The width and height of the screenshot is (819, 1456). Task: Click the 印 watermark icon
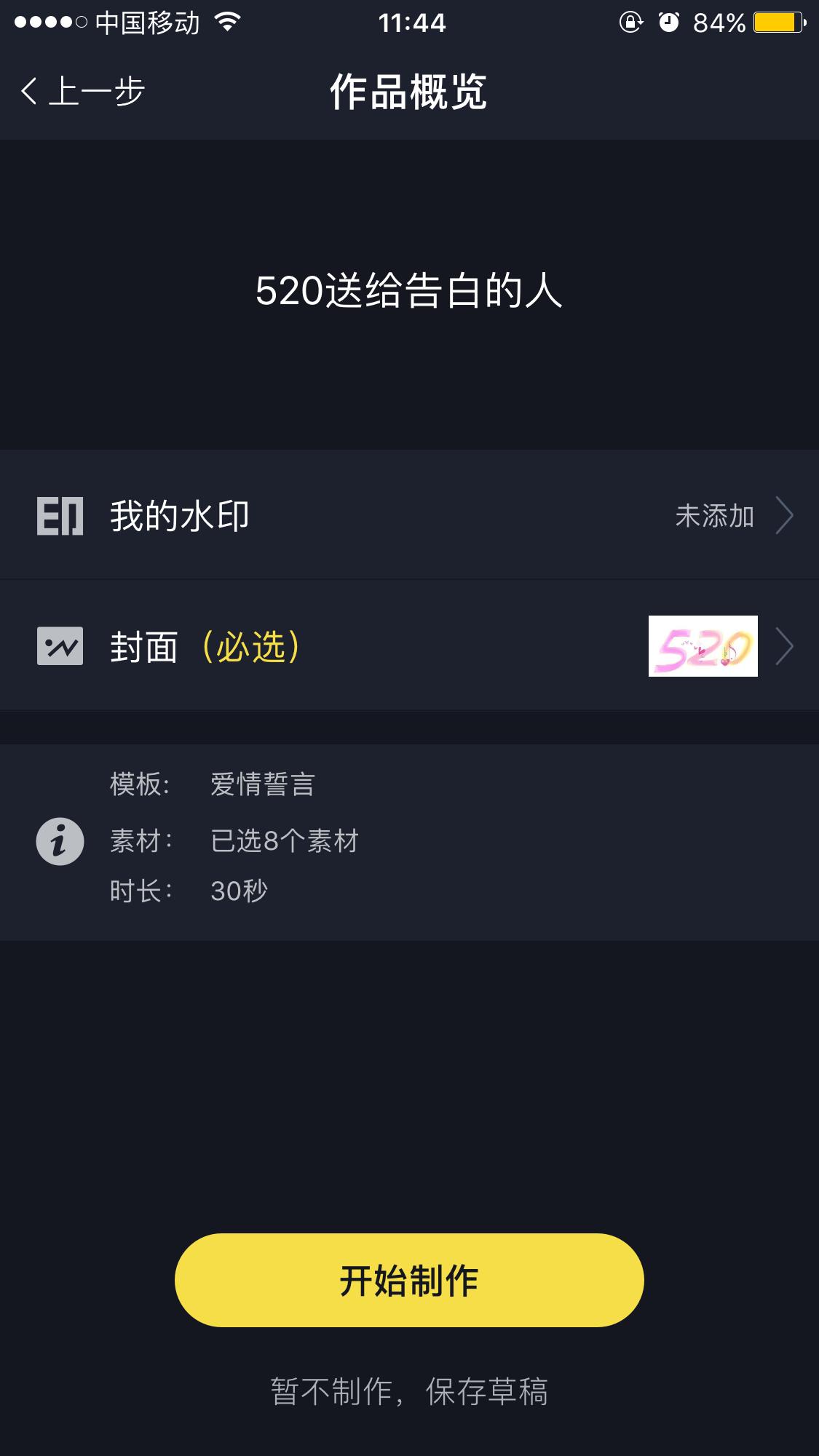pyautogui.click(x=59, y=517)
